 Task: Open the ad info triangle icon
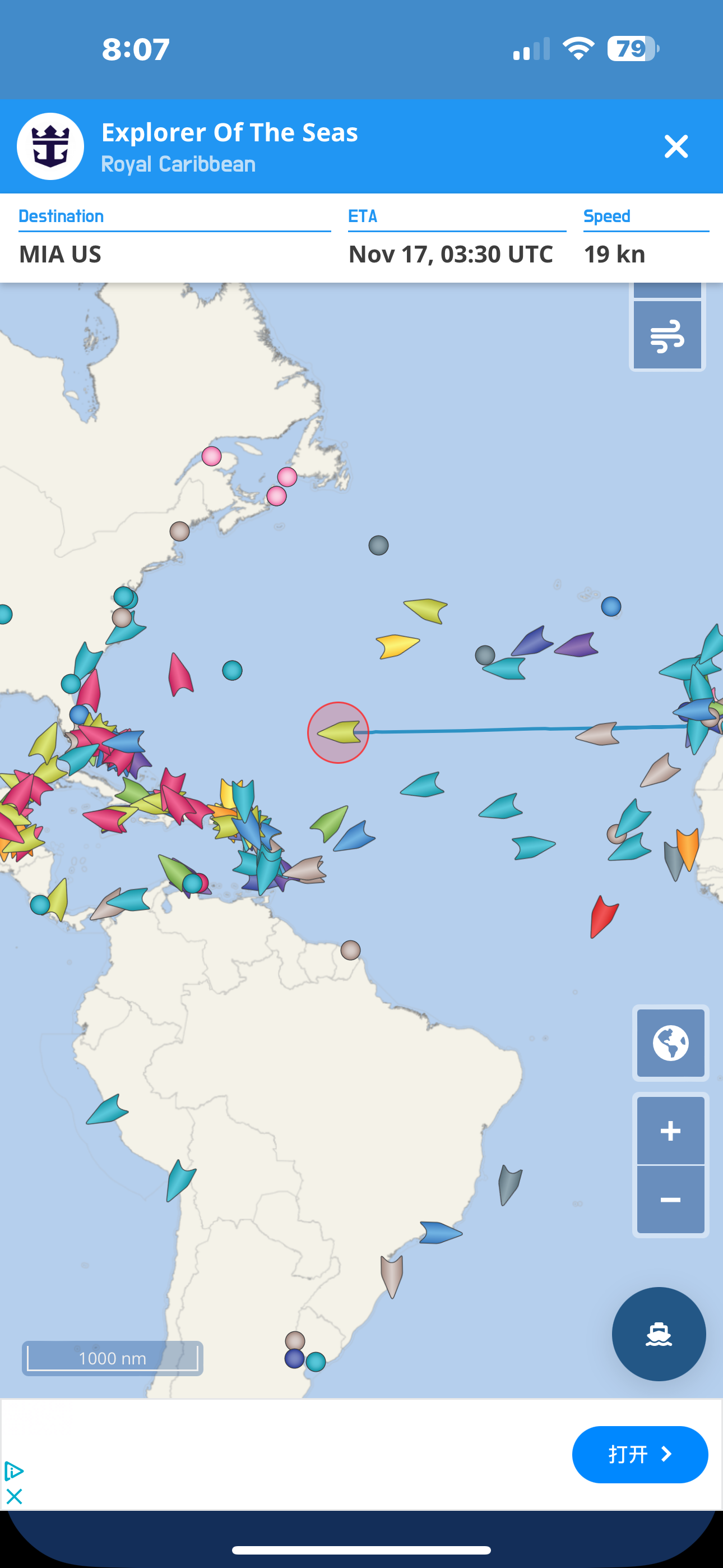pos(13,1471)
